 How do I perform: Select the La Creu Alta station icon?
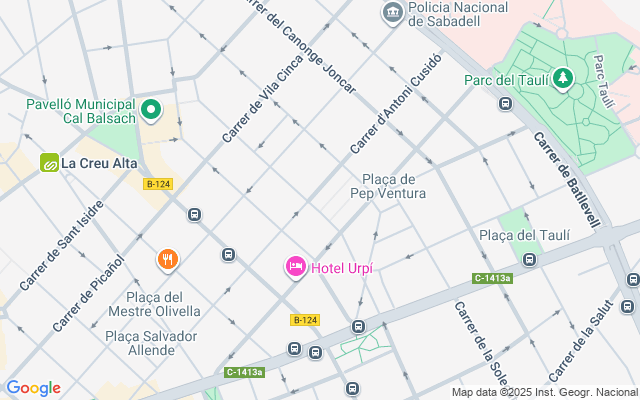(49, 162)
